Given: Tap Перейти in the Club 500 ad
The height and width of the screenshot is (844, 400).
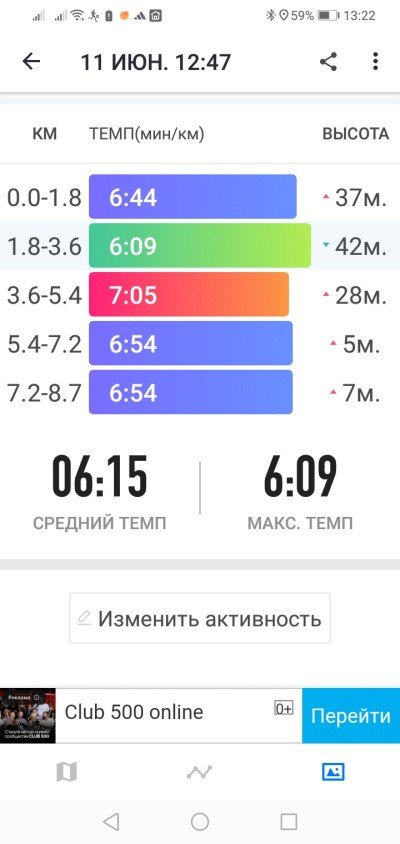Looking at the screenshot, I should (350, 715).
